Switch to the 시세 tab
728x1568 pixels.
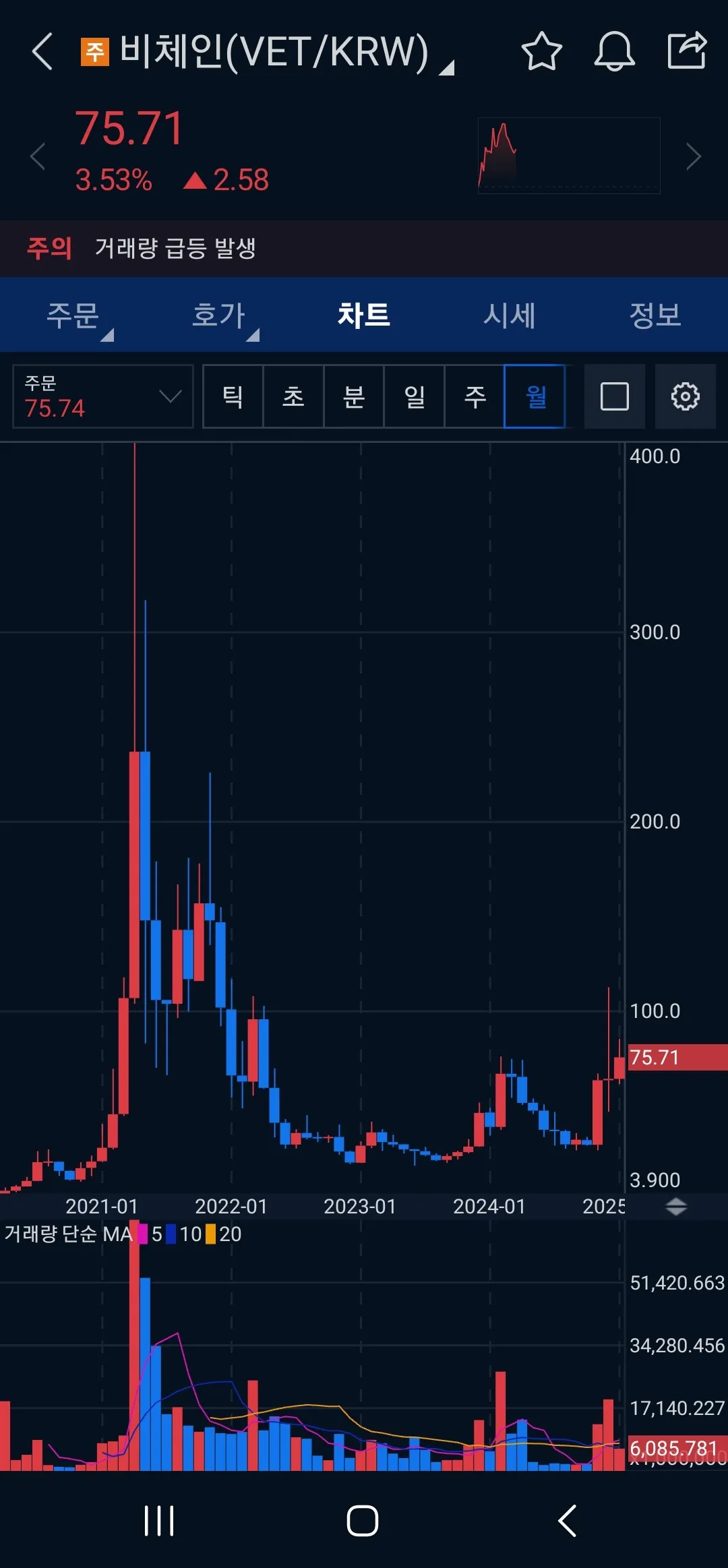510,315
